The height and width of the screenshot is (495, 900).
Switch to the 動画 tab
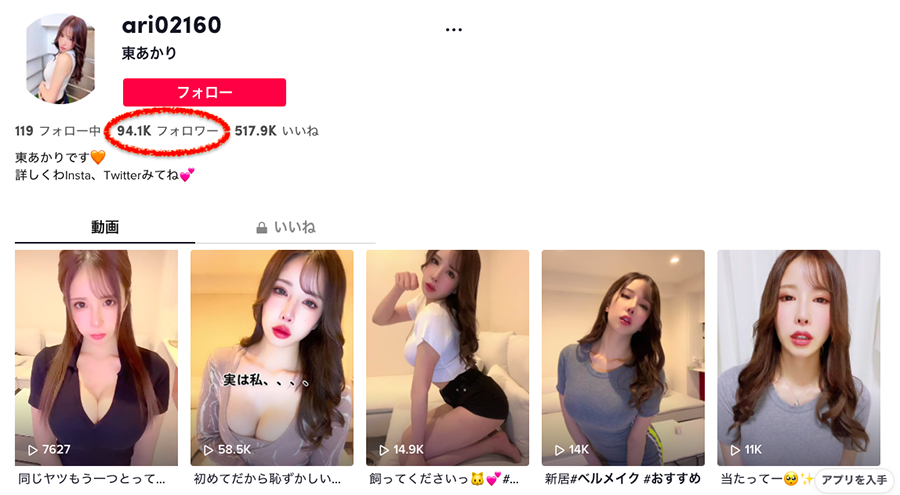point(105,227)
